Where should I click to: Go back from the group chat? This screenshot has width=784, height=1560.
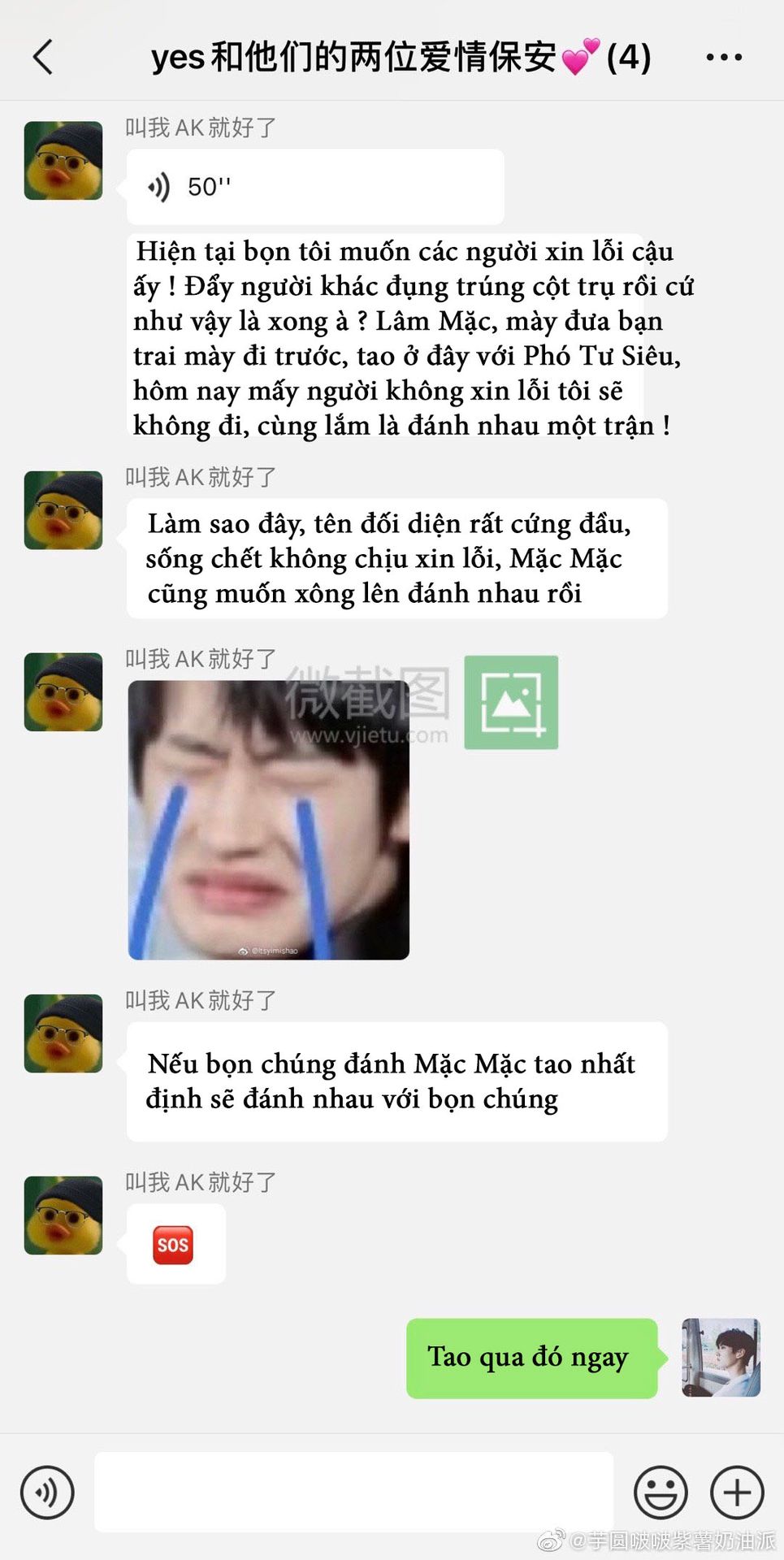pos(43,57)
